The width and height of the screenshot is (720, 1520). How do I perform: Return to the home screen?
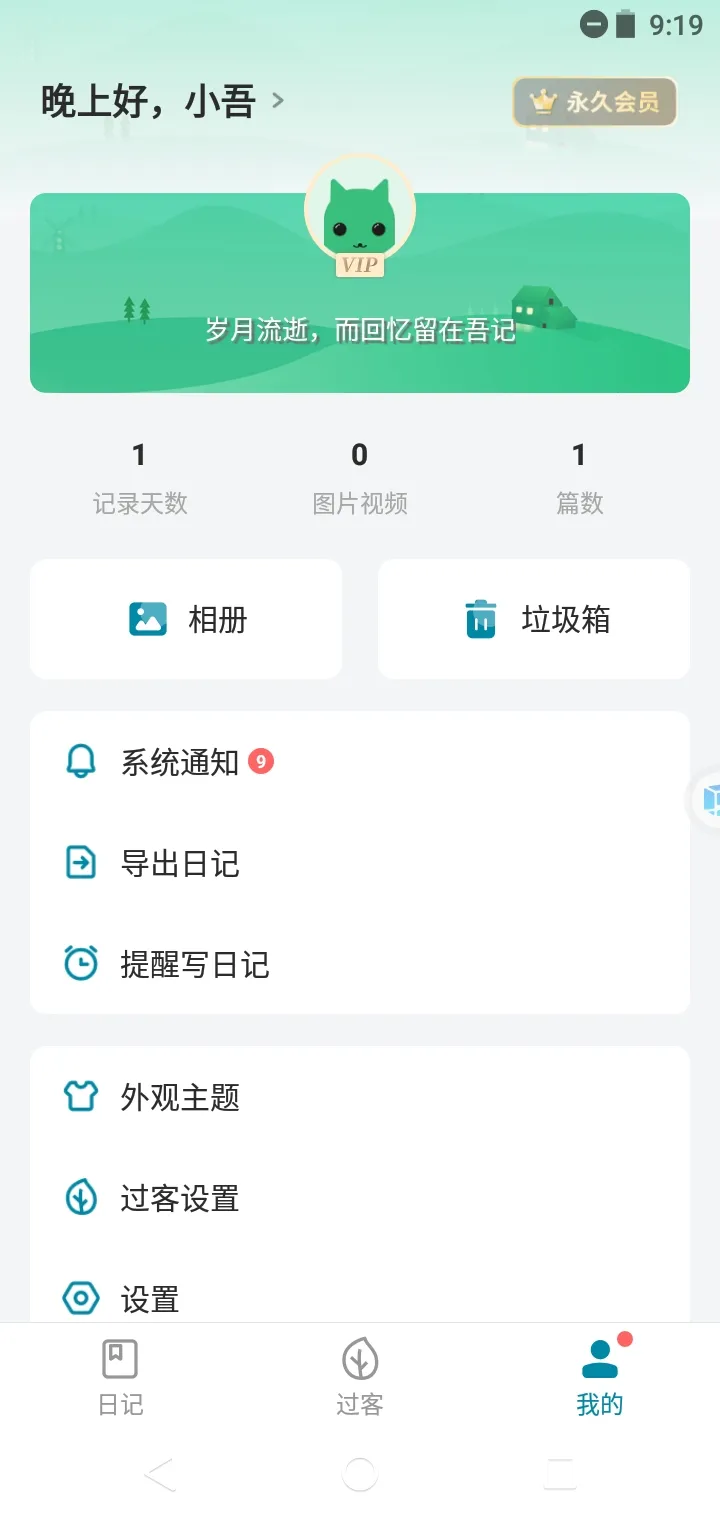(x=360, y=1474)
